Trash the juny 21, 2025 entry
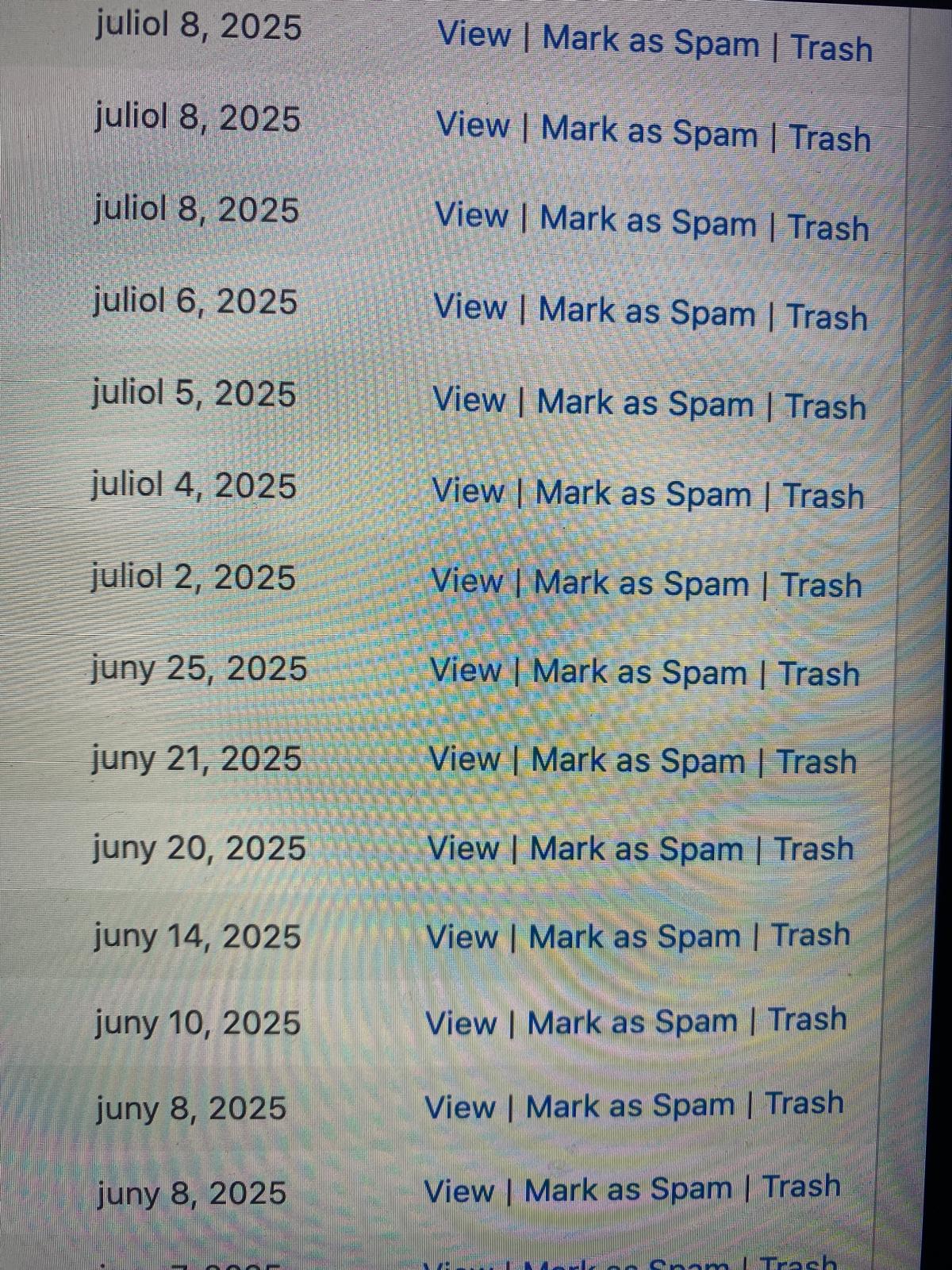 816,761
